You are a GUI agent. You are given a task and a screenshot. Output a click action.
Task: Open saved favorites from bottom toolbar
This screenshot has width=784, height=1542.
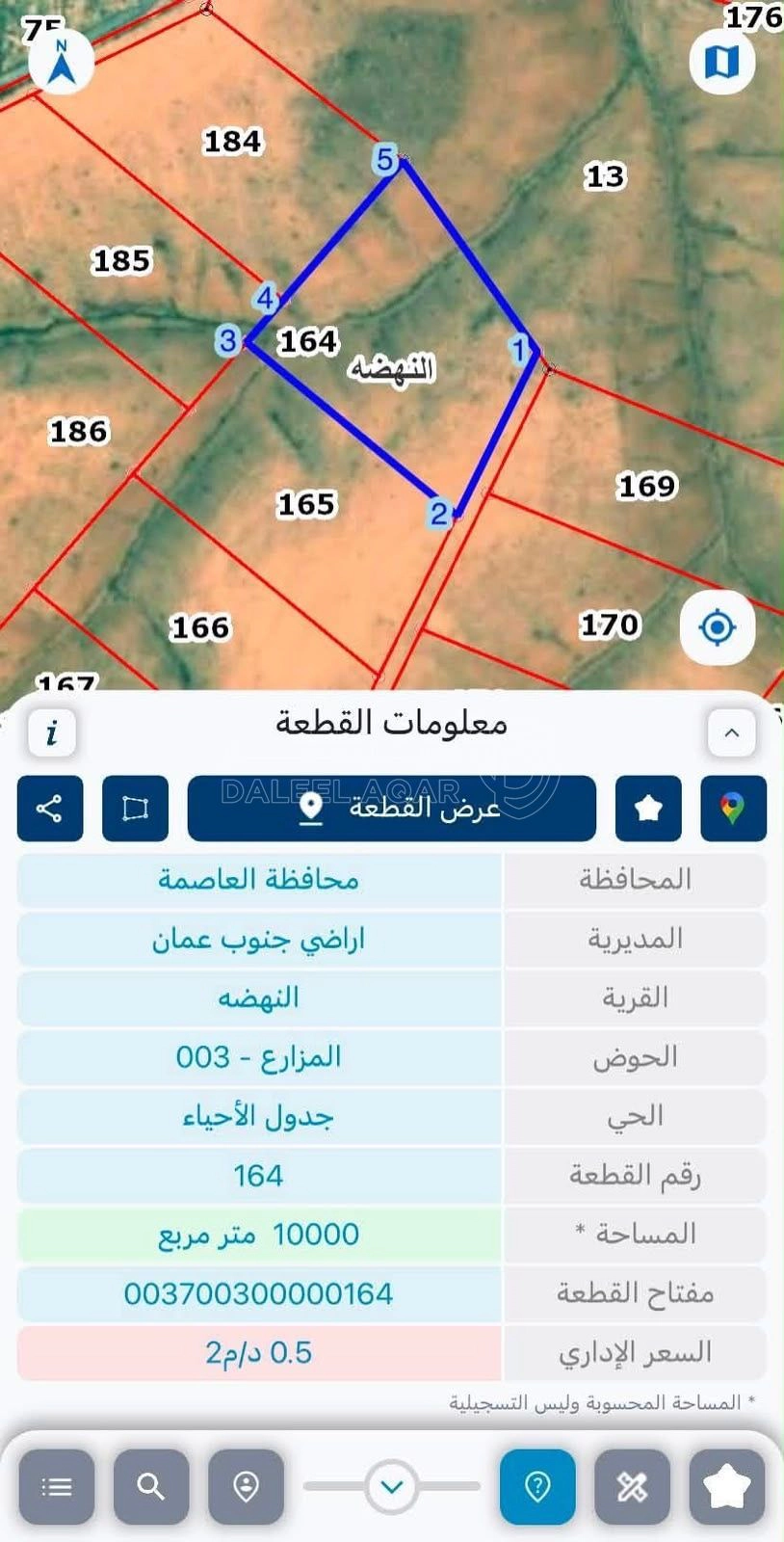[x=727, y=1487]
